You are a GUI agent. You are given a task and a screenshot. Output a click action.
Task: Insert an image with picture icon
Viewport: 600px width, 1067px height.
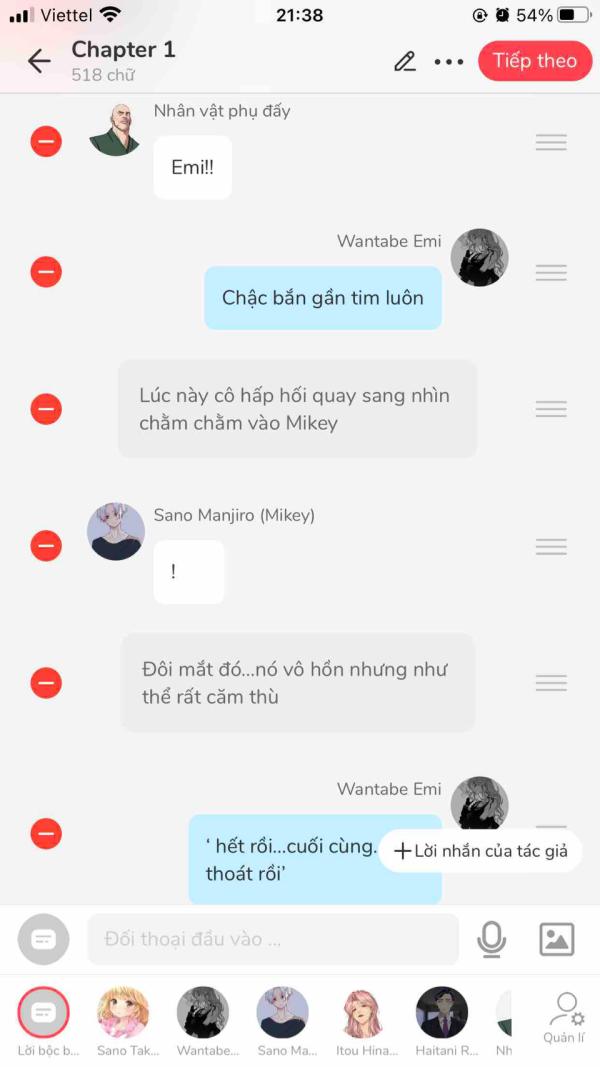(557, 939)
